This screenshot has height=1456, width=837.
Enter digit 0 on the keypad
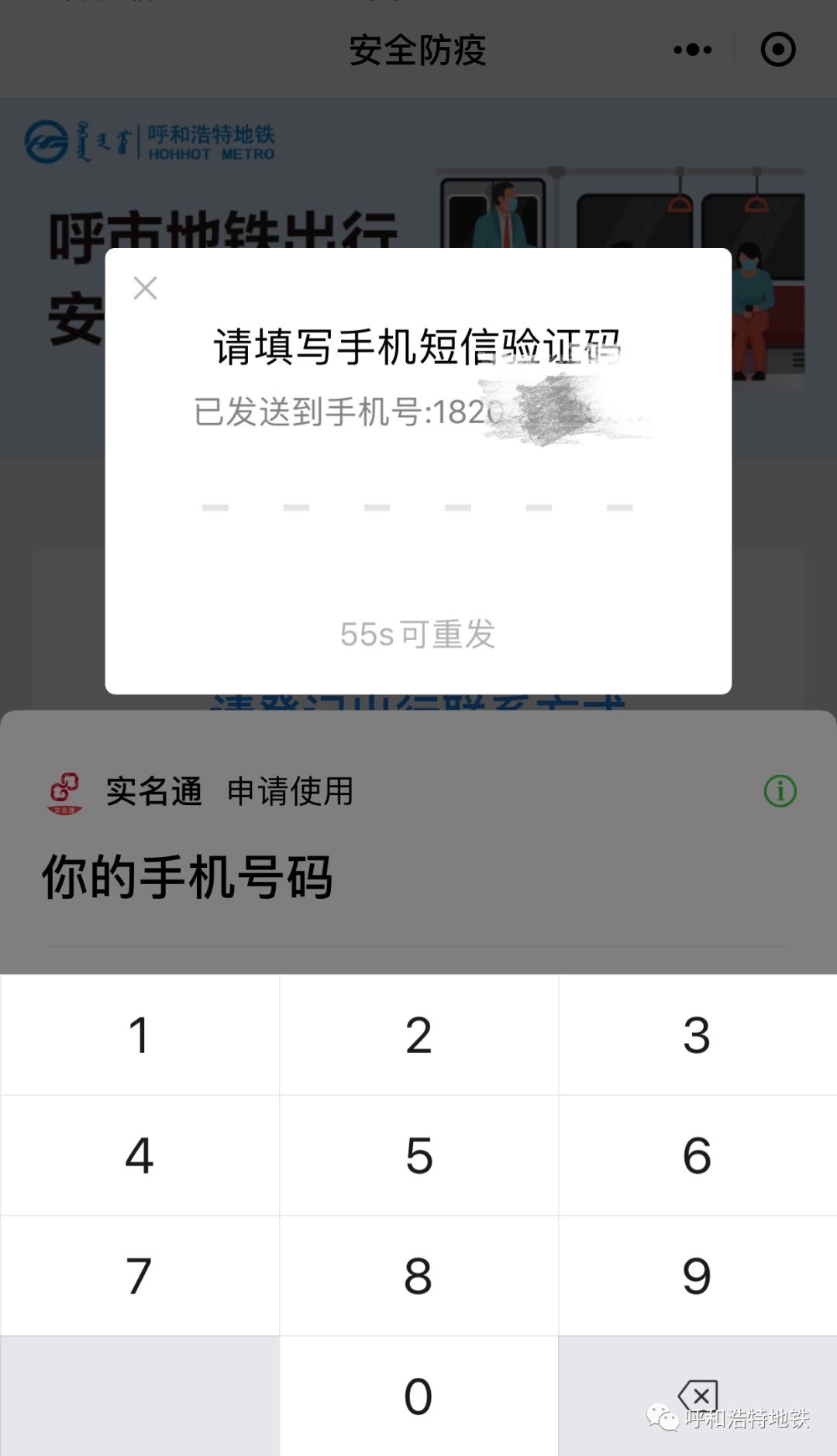click(x=418, y=1396)
